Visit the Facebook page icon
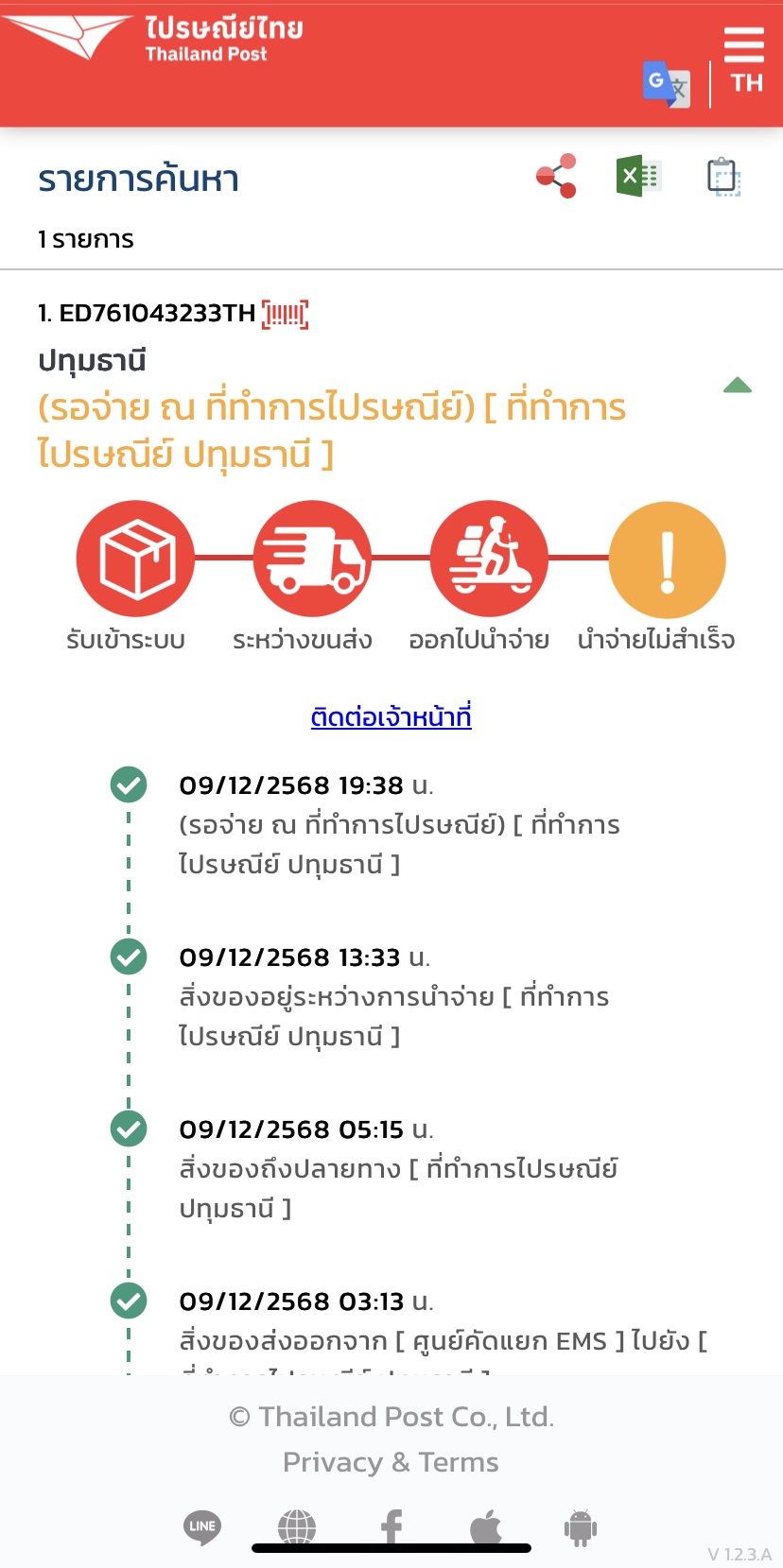The image size is (783, 1568). 391,1526
